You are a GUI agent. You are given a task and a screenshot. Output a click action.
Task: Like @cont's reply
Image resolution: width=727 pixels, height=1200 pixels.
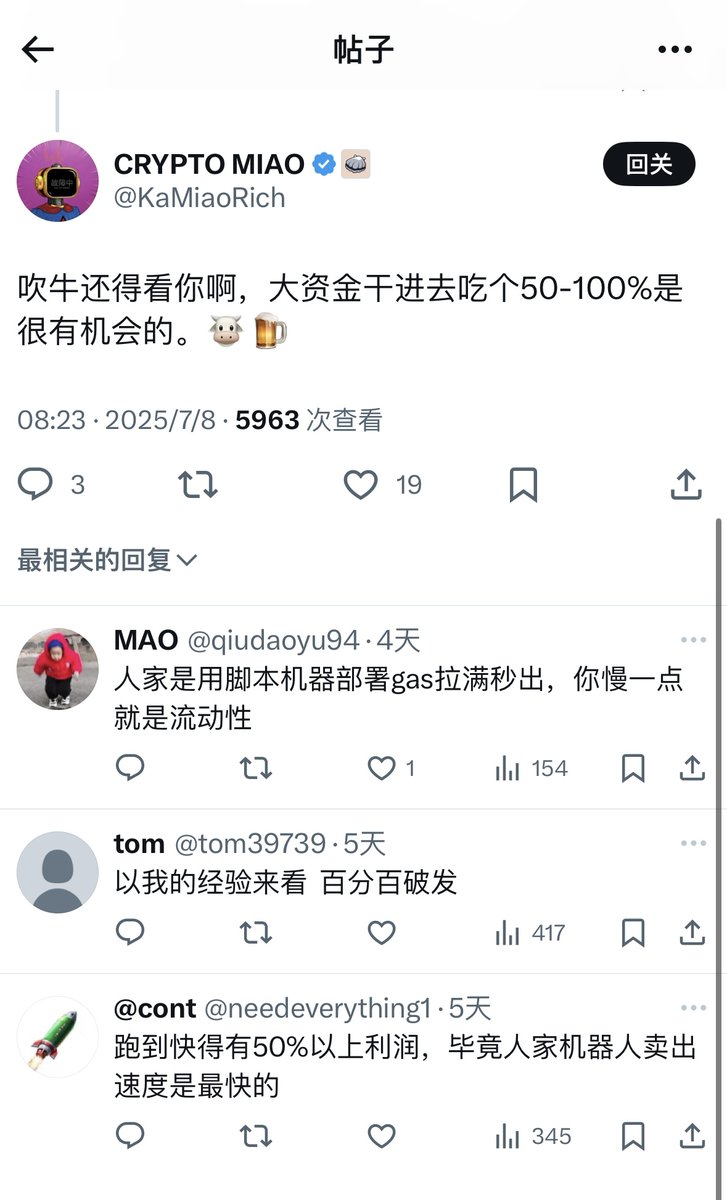(x=381, y=1136)
